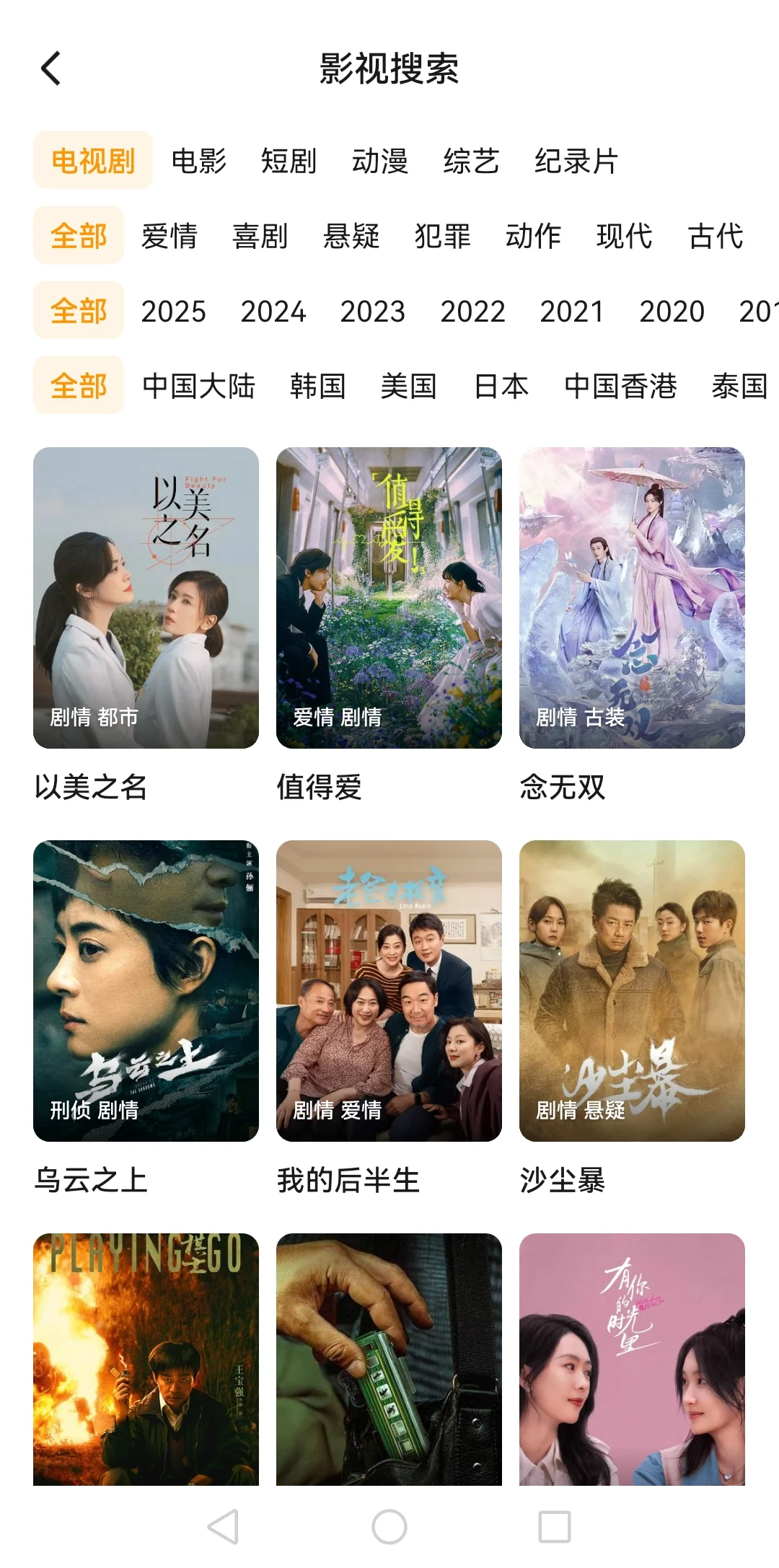
Task: Filter by 悬疑 genre
Action: coord(351,236)
